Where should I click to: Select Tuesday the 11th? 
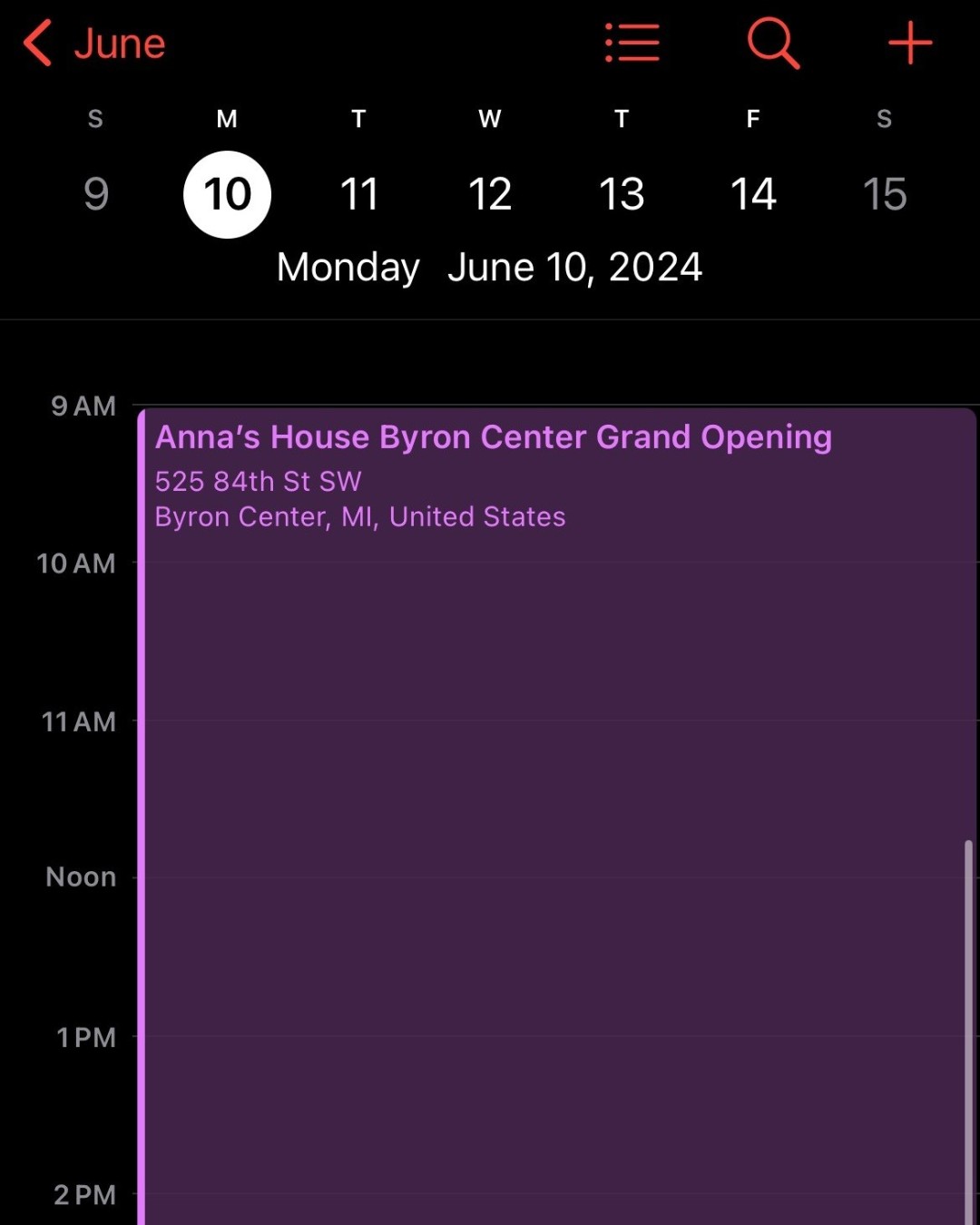point(358,193)
